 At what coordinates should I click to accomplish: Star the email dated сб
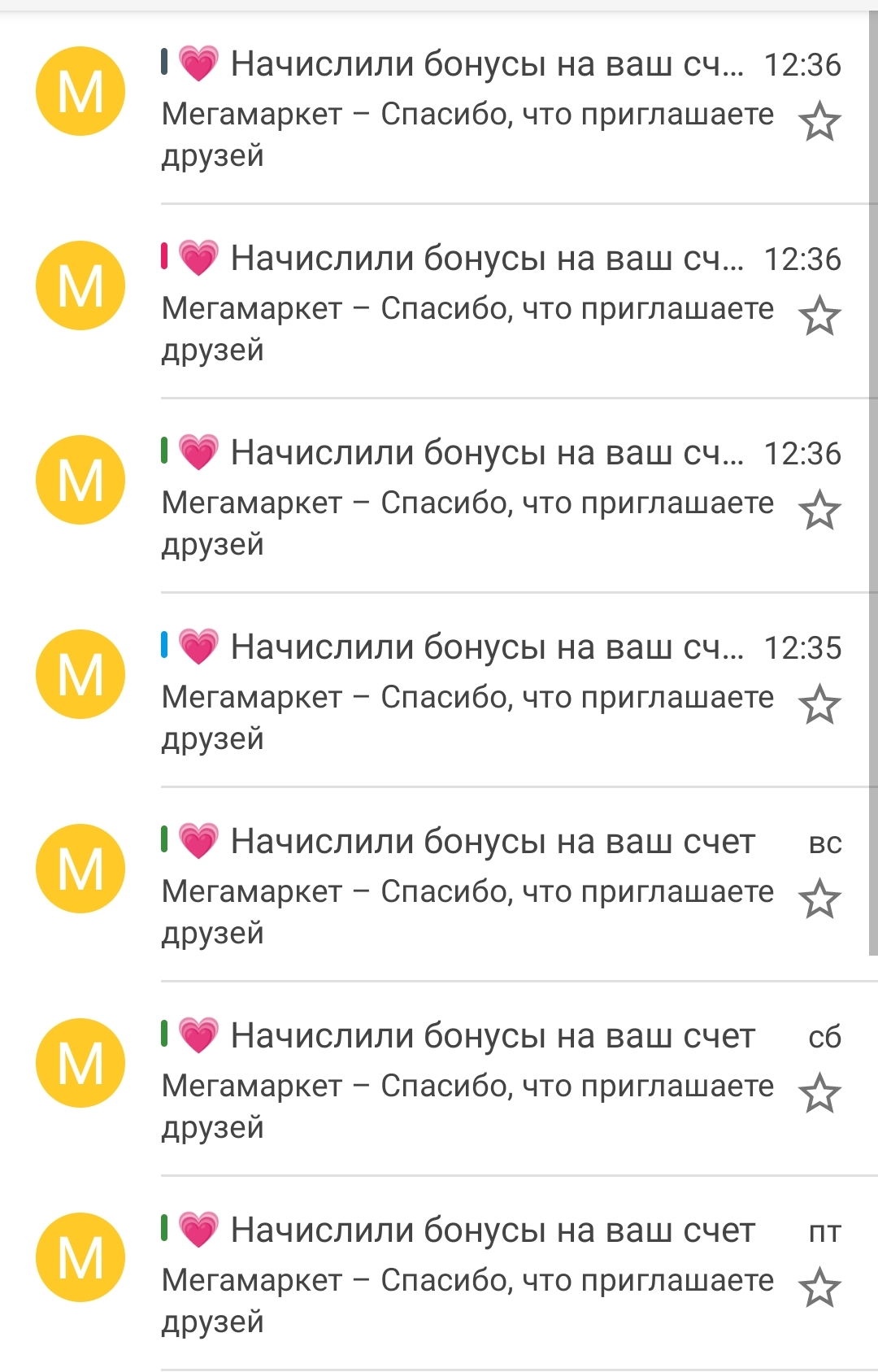coord(819,1093)
